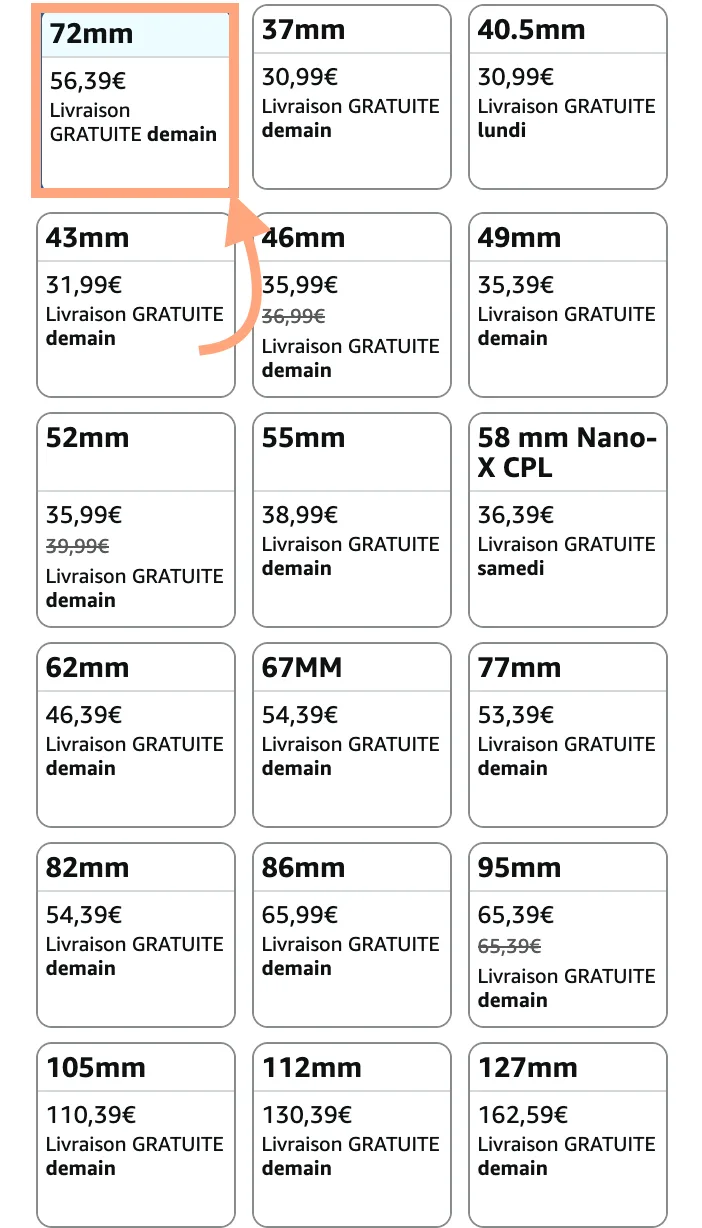This screenshot has width=702, height=1228.
Task: Select the 40.5mm size option
Action: click(x=568, y=97)
